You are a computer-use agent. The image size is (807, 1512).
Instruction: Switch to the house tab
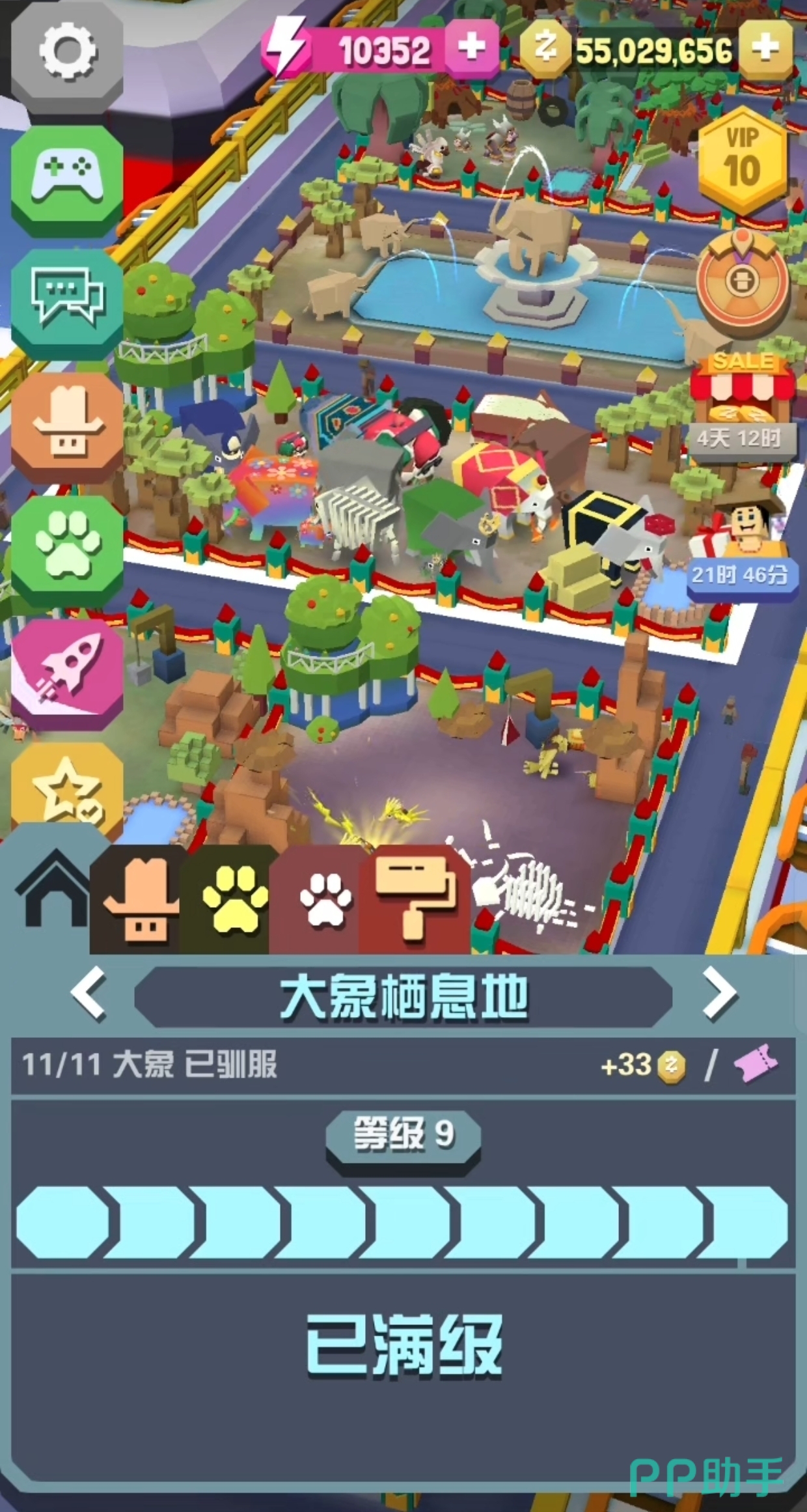[55, 892]
